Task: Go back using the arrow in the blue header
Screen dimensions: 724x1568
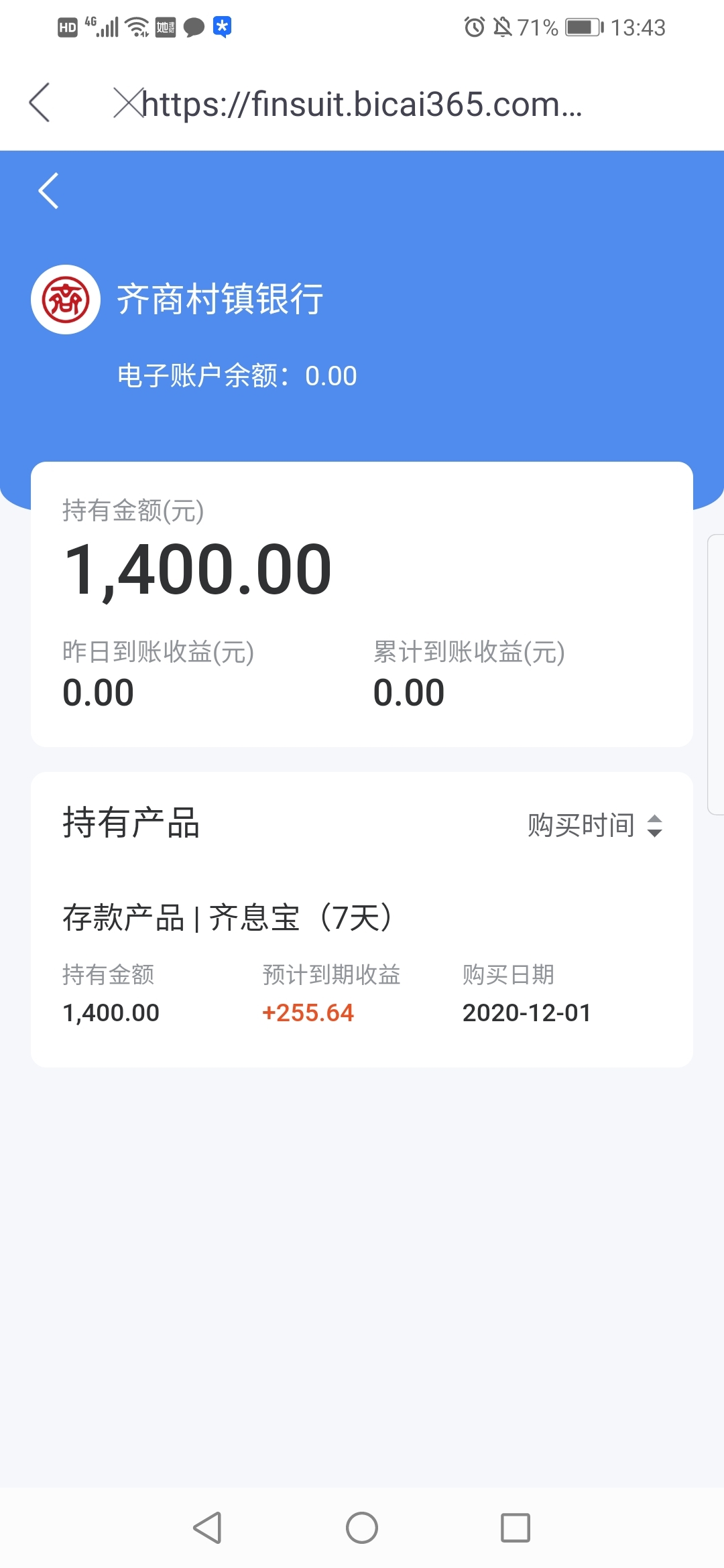Action: (48, 191)
